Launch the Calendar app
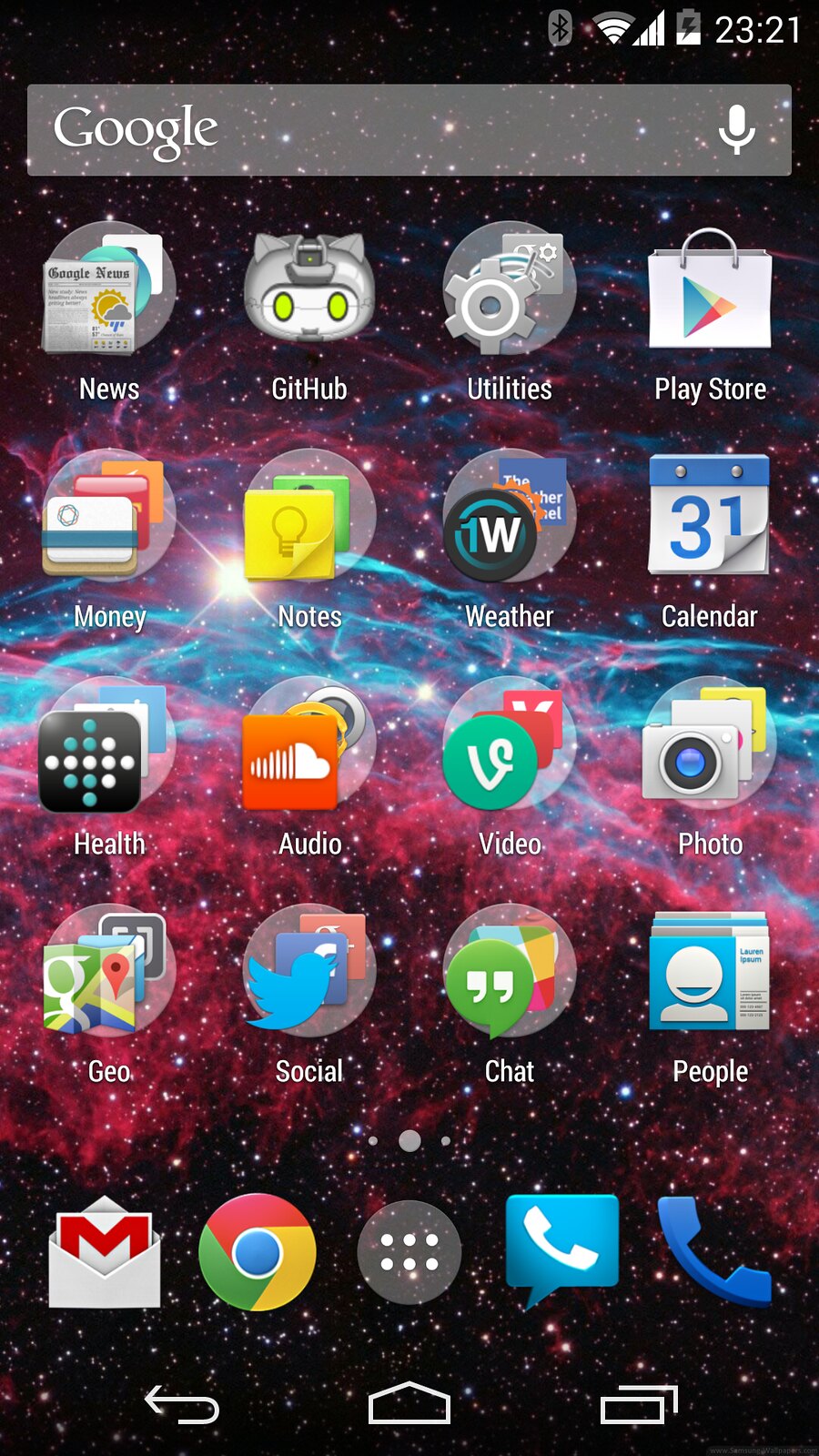 tap(710, 519)
